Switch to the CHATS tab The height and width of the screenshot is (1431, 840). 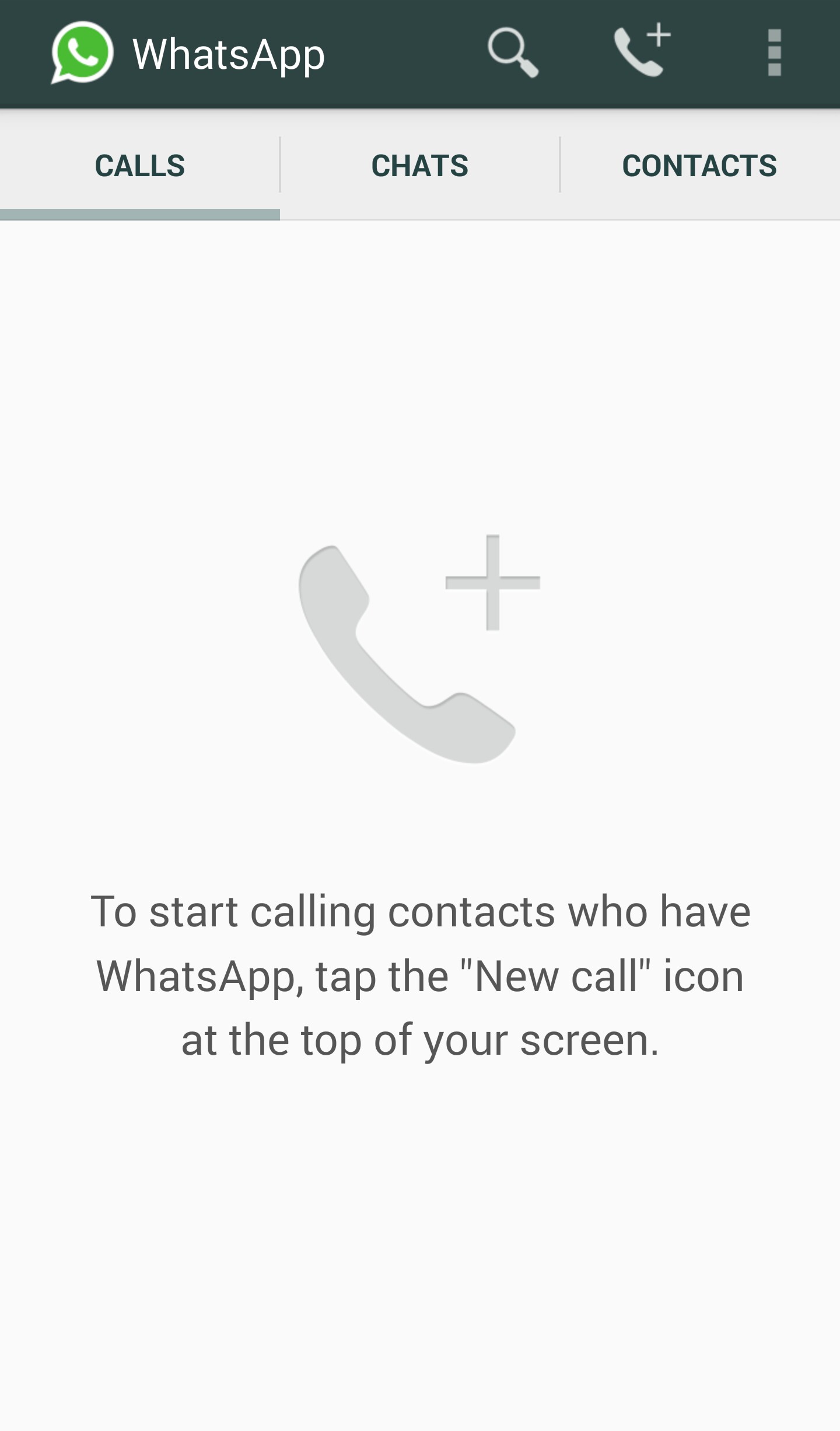420,166
